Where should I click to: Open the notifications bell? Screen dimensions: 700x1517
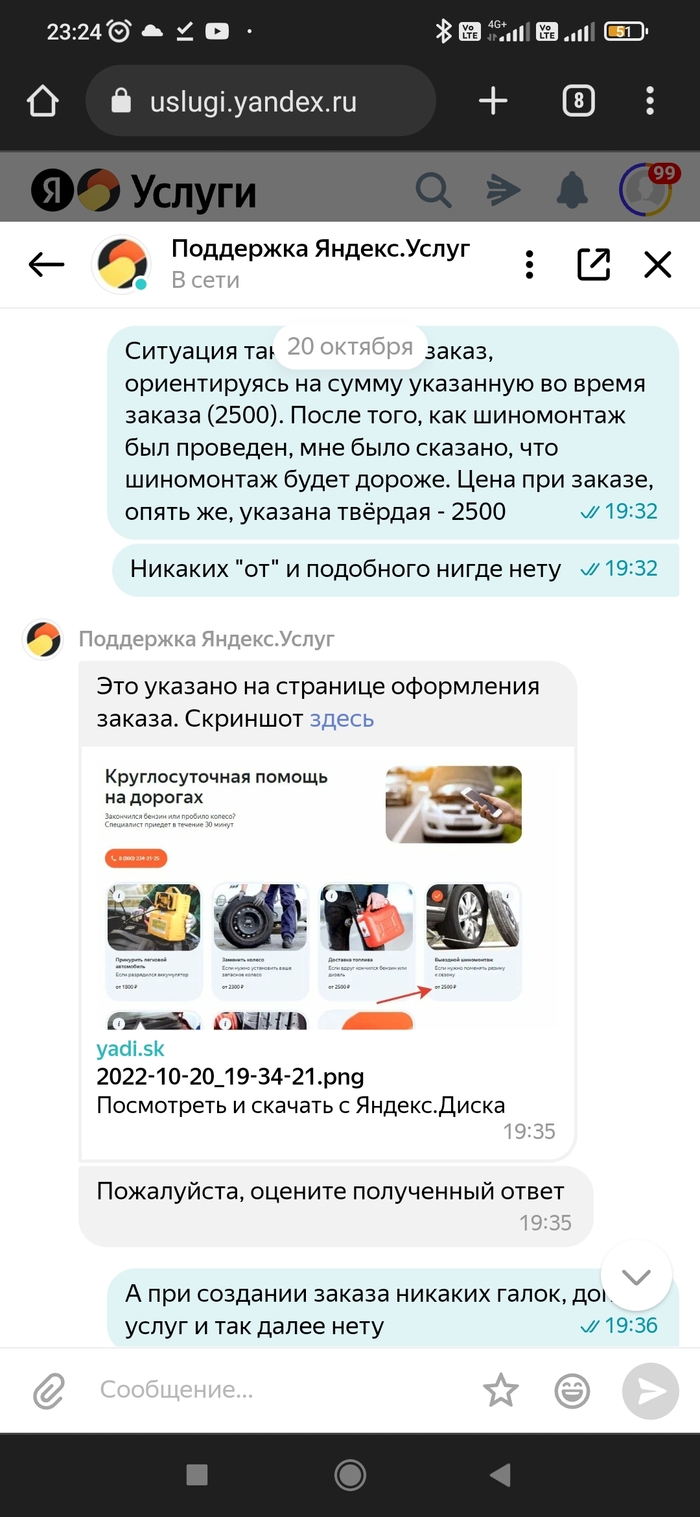click(573, 188)
